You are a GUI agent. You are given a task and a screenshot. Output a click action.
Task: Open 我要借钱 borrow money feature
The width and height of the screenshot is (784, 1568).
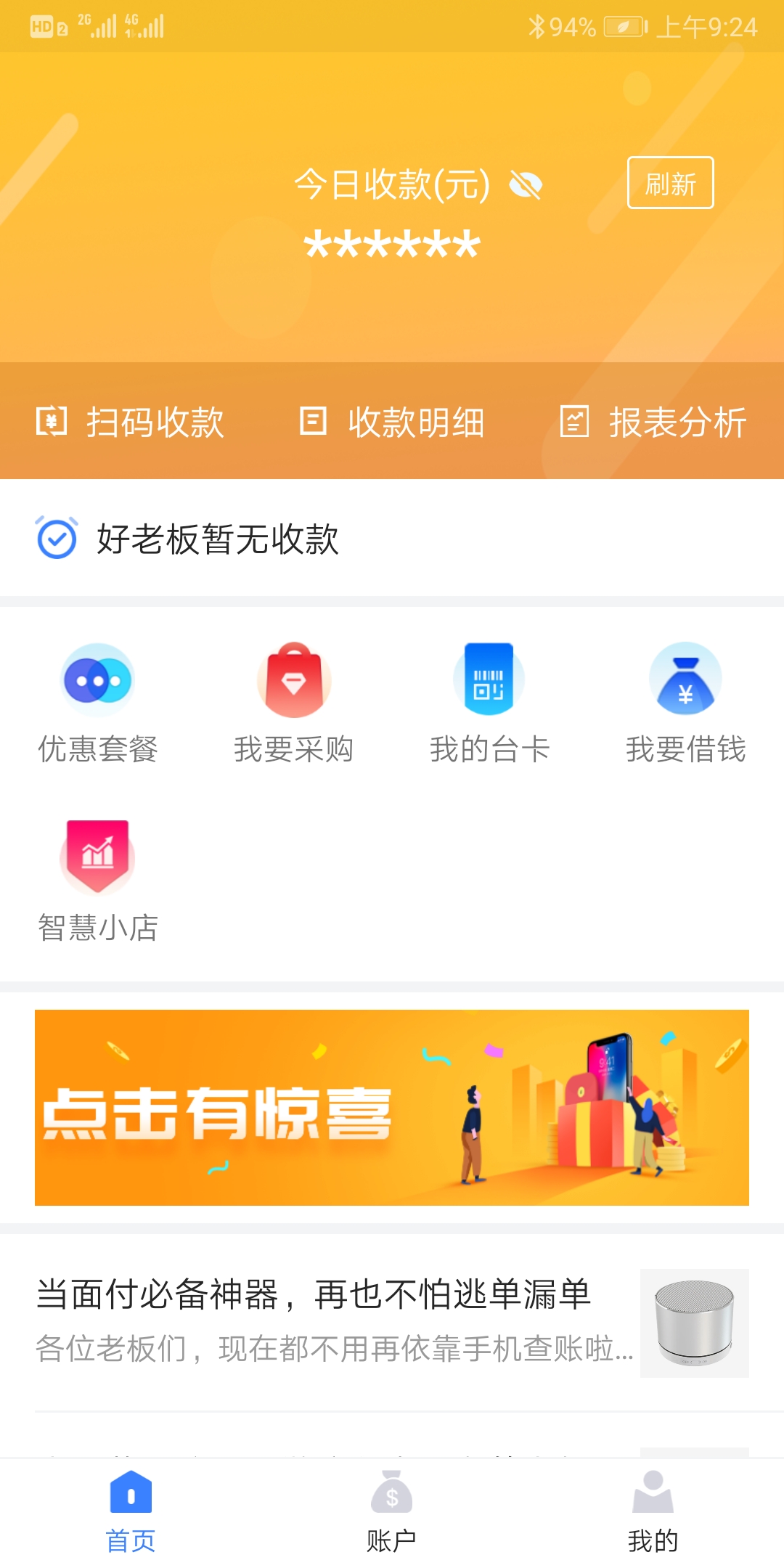[x=686, y=679]
